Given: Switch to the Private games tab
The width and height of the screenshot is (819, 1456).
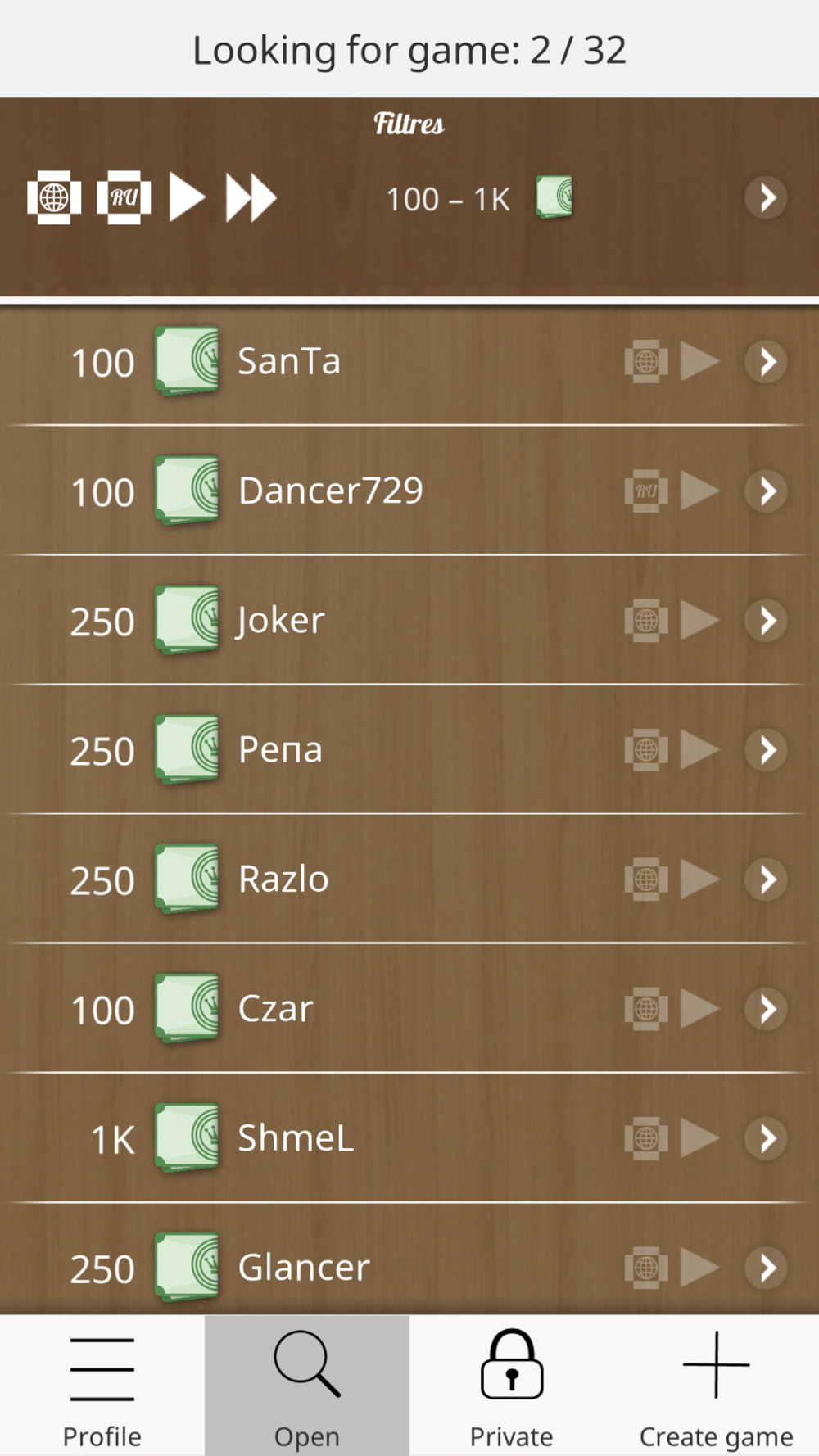Looking at the screenshot, I should point(512,1386).
